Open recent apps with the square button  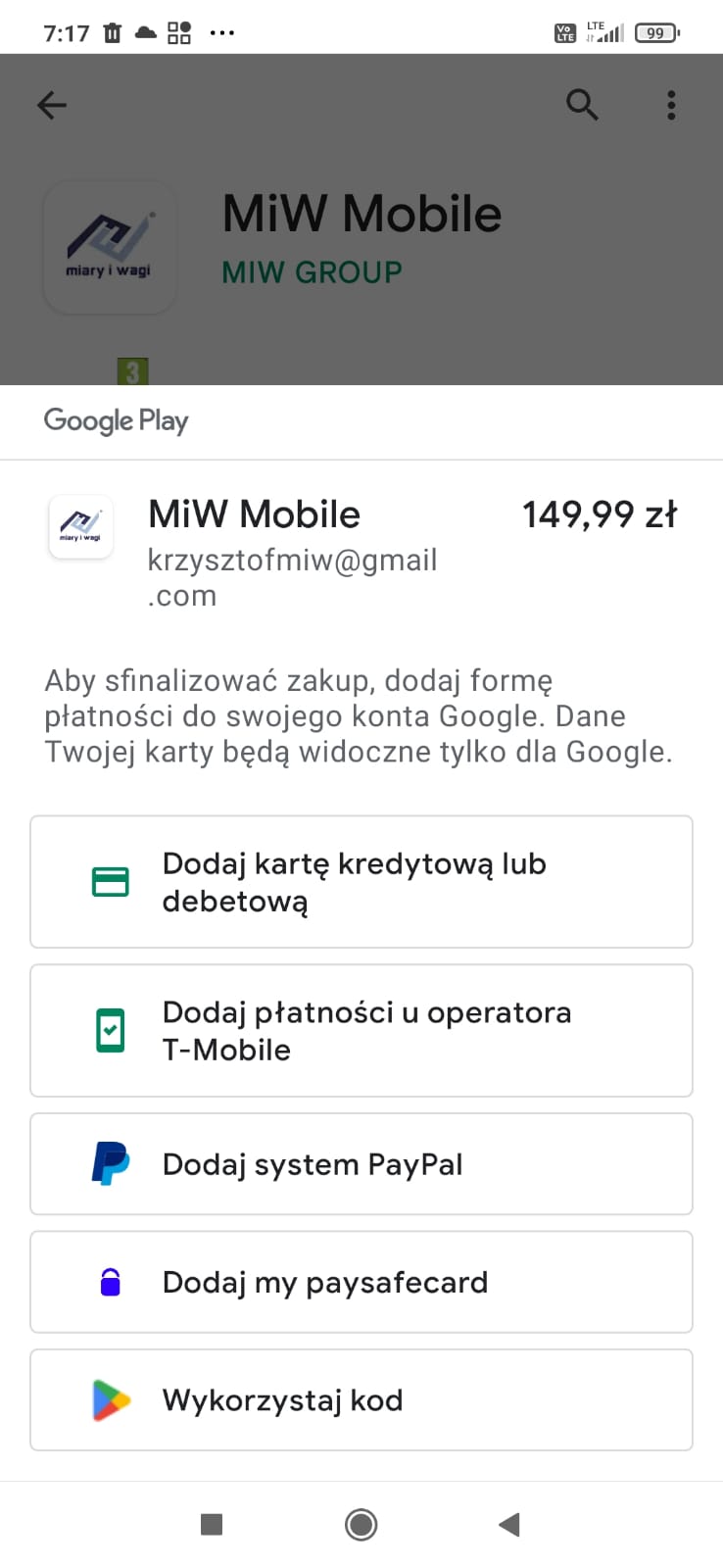pos(212,1524)
